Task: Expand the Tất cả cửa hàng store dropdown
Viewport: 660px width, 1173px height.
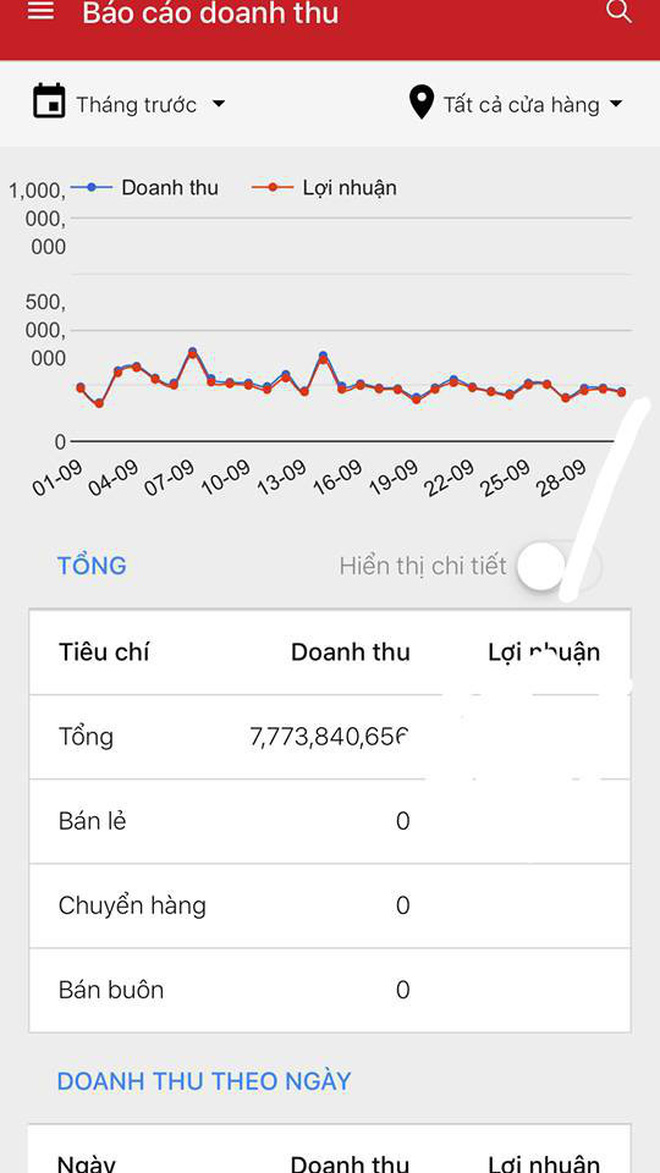Action: (x=517, y=104)
